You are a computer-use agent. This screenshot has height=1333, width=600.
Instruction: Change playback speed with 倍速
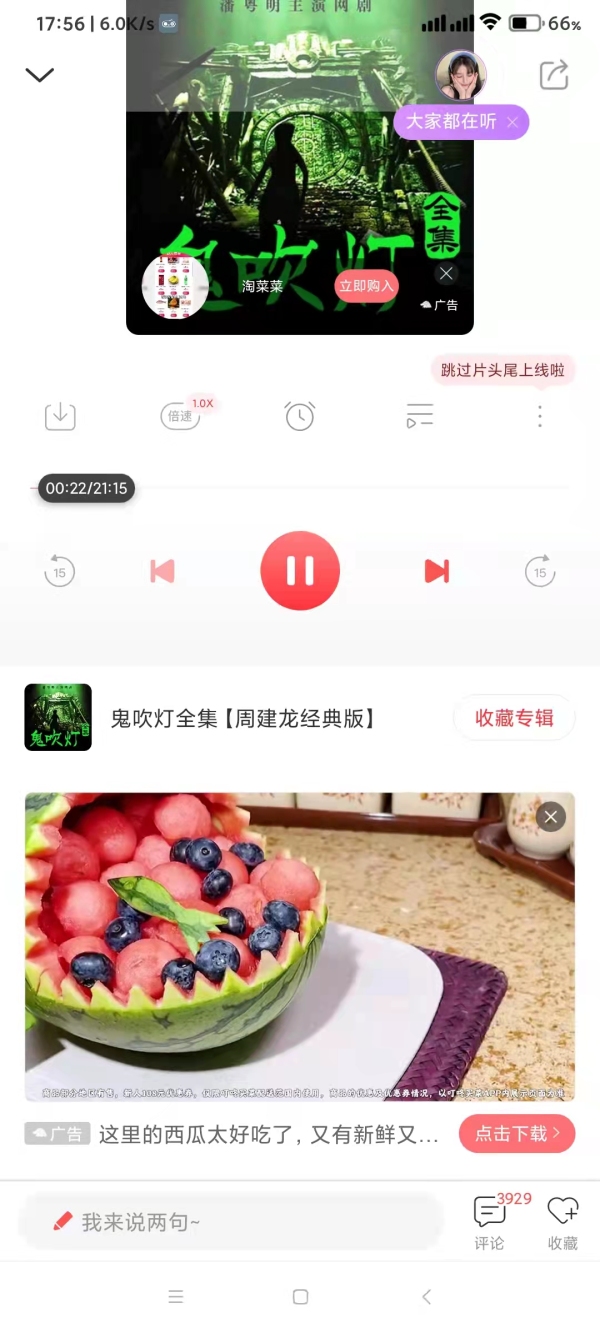[x=181, y=416]
